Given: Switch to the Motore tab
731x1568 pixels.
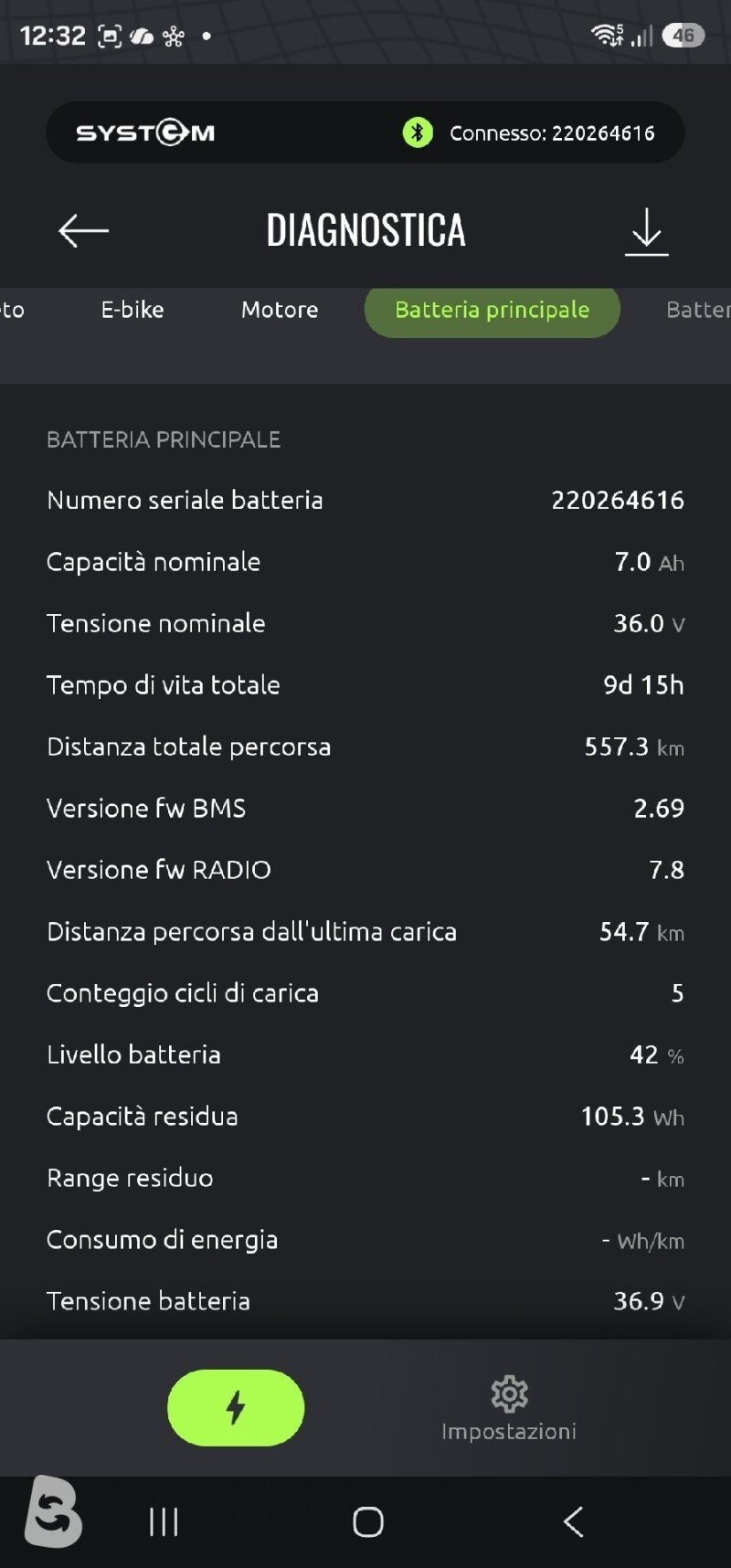Looking at the screenshot, I should [280, 310].
